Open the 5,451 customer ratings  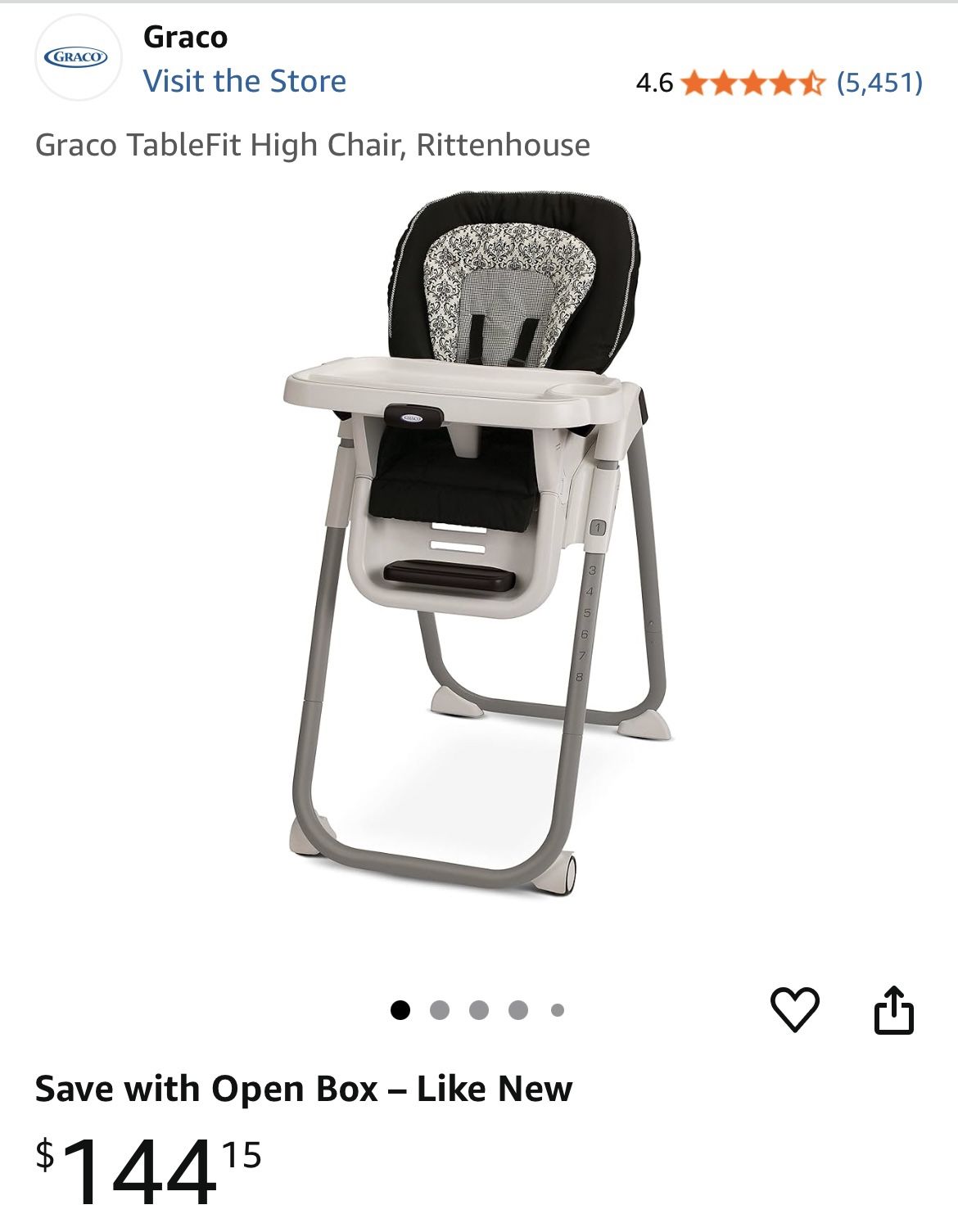point(879,82)
